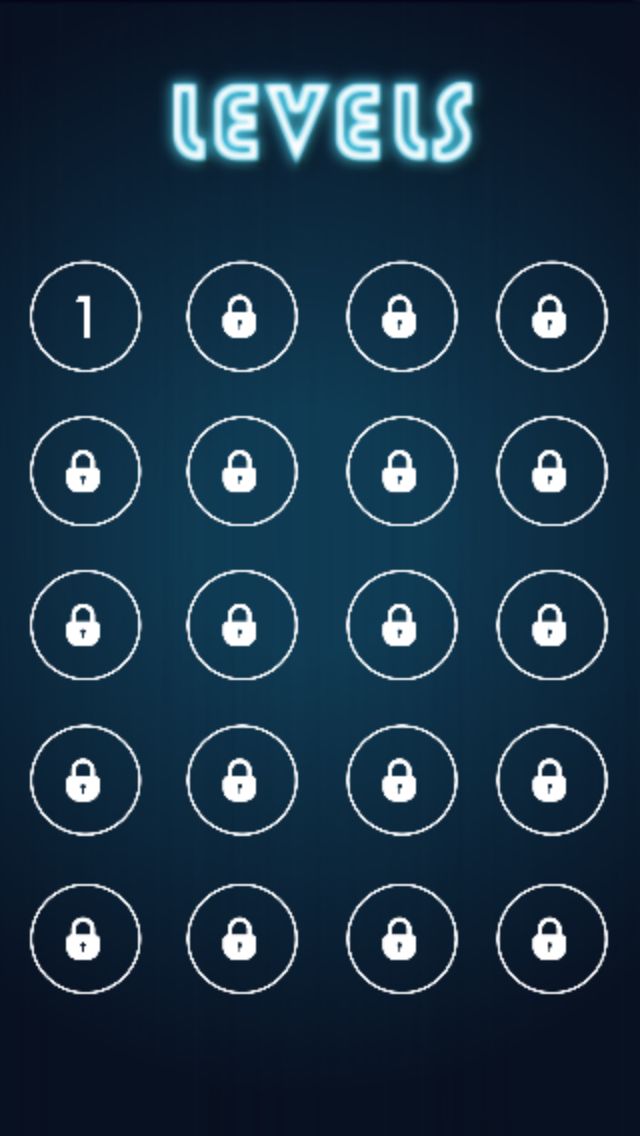The image size is (640, 1136).
Task: Start level 1
Action: coord(85,317)
